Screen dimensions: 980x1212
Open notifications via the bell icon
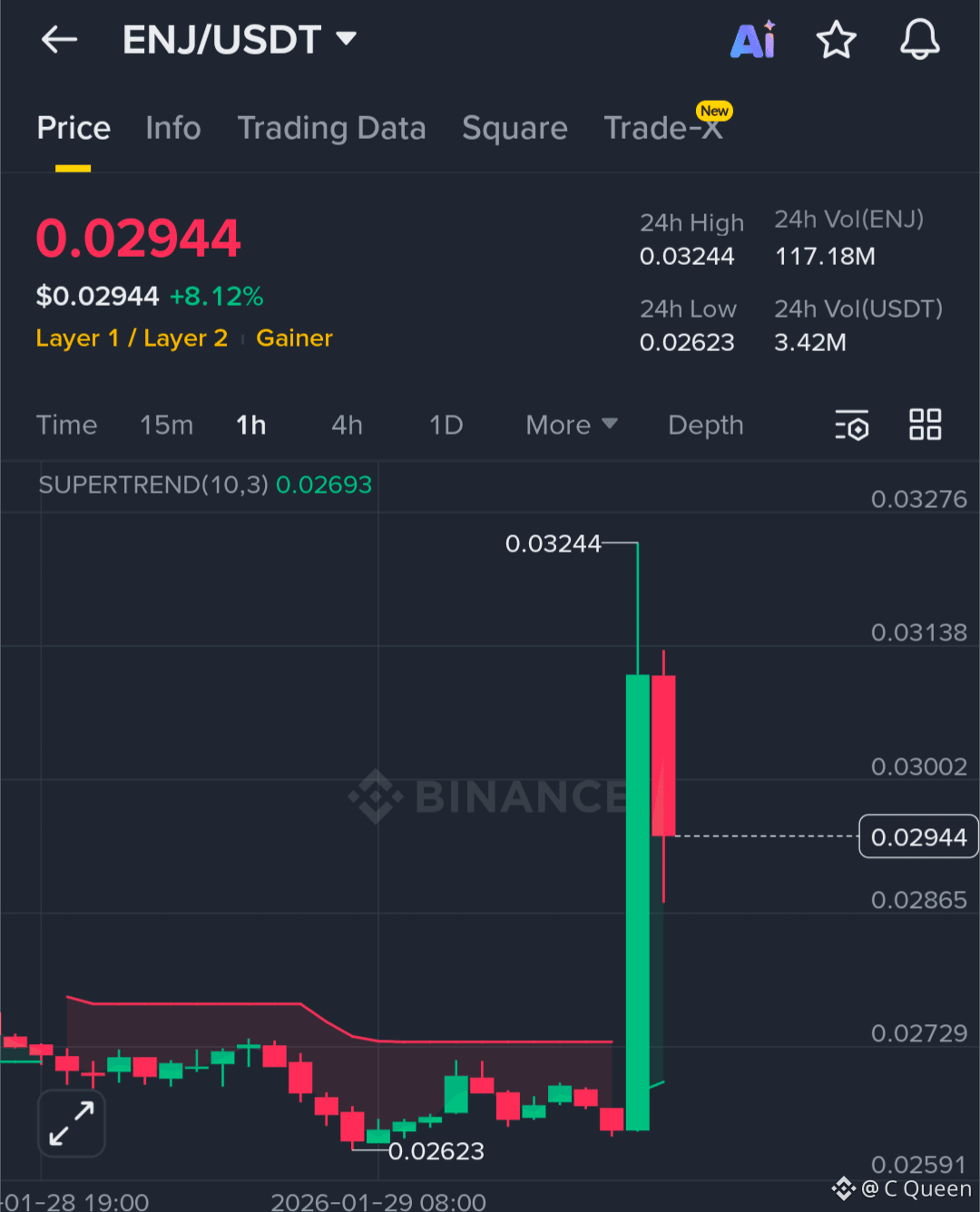click(x=920, y=39)
